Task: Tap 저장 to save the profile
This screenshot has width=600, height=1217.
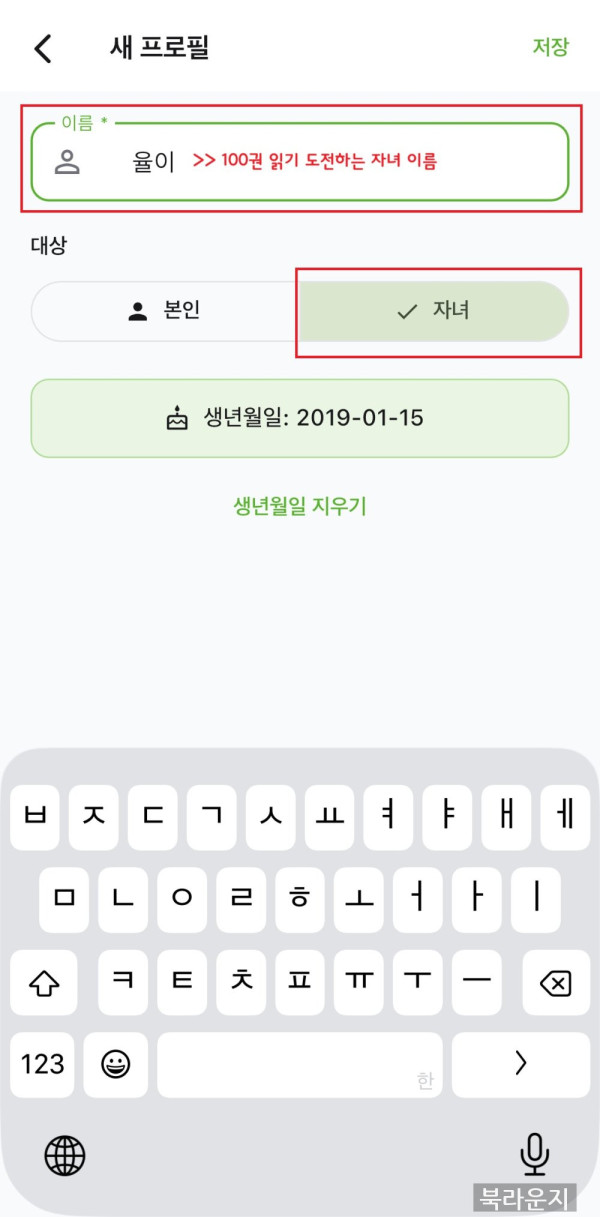Action: (x=550, y=47)
